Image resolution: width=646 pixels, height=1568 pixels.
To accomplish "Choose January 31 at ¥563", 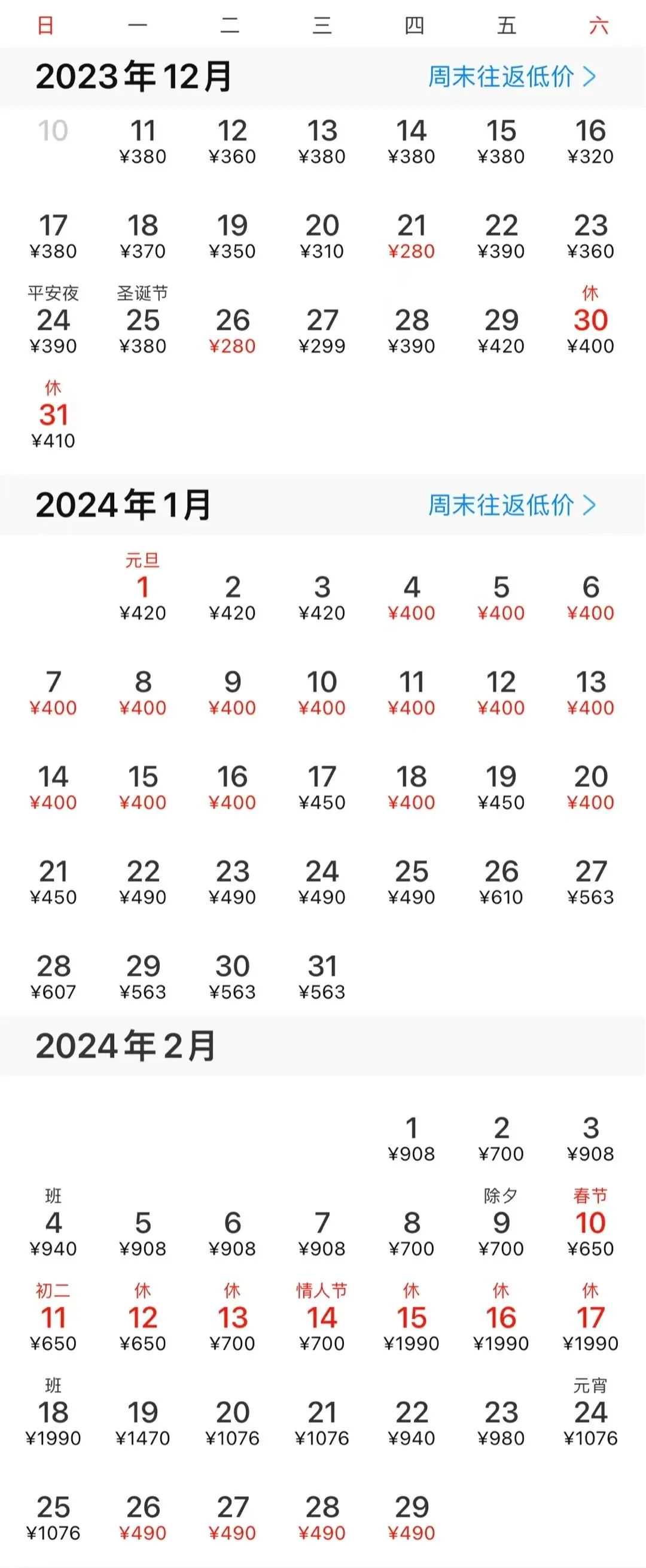I will coord(322,976).
